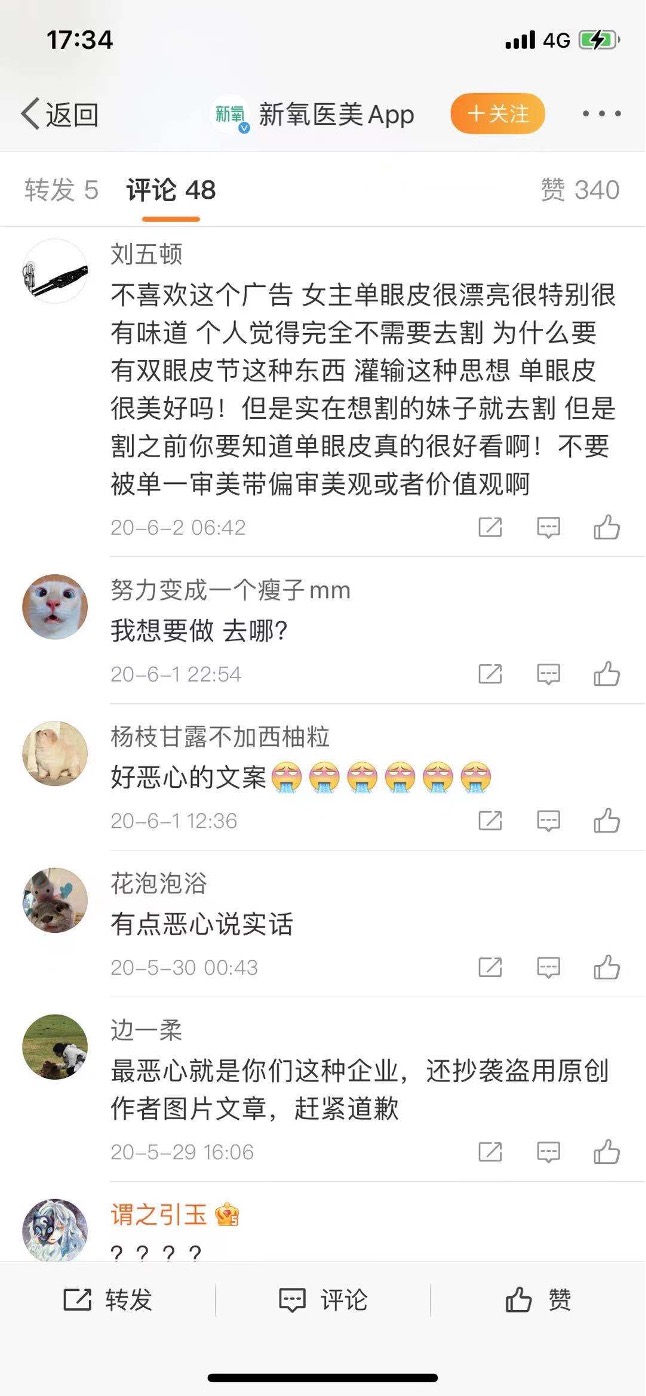Tap 转发 in the bottom bar

point(108,1299)
